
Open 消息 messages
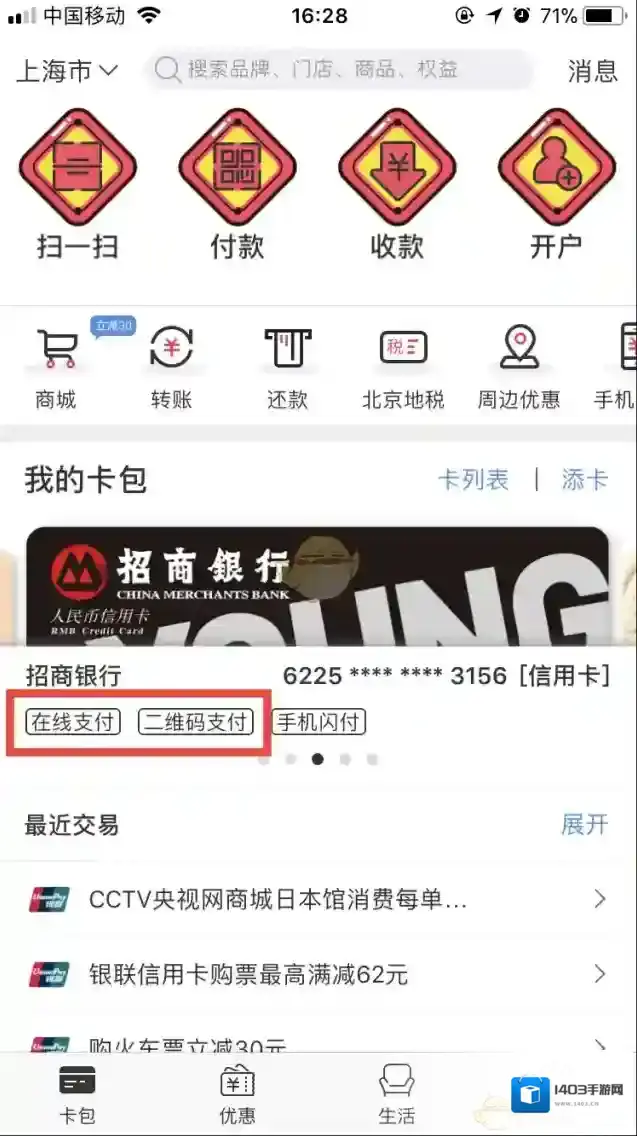coord(592,70)
